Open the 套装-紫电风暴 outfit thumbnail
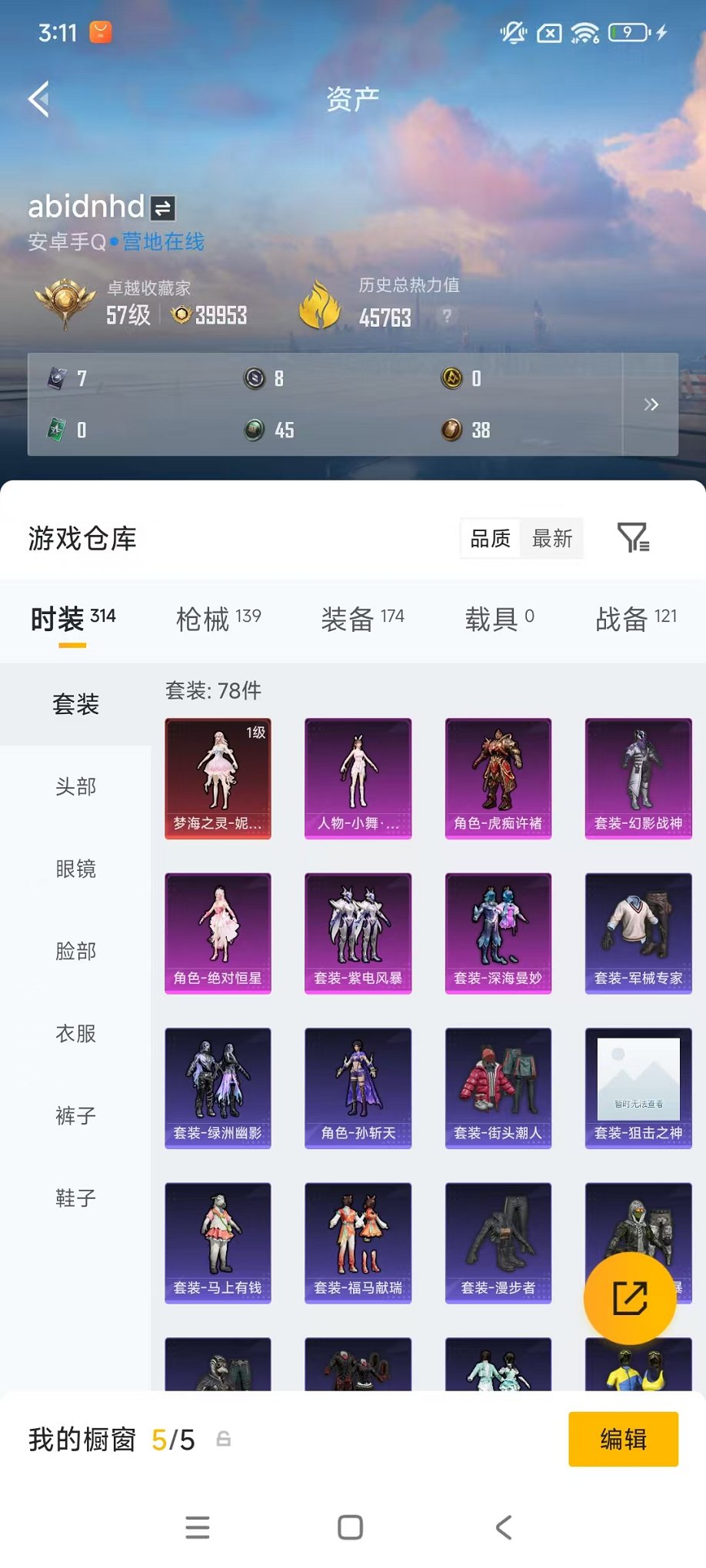This screenshot has width=706, height=1568. [358, 932]
